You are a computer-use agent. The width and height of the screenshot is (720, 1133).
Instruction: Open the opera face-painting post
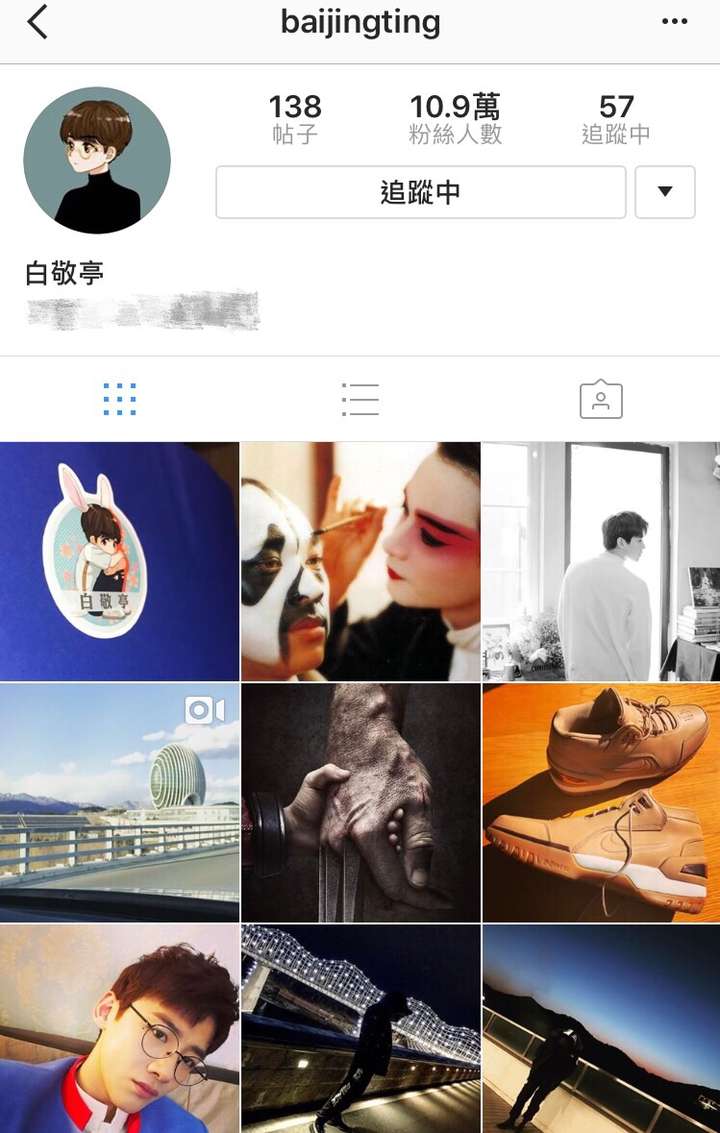tap(360, 561)
